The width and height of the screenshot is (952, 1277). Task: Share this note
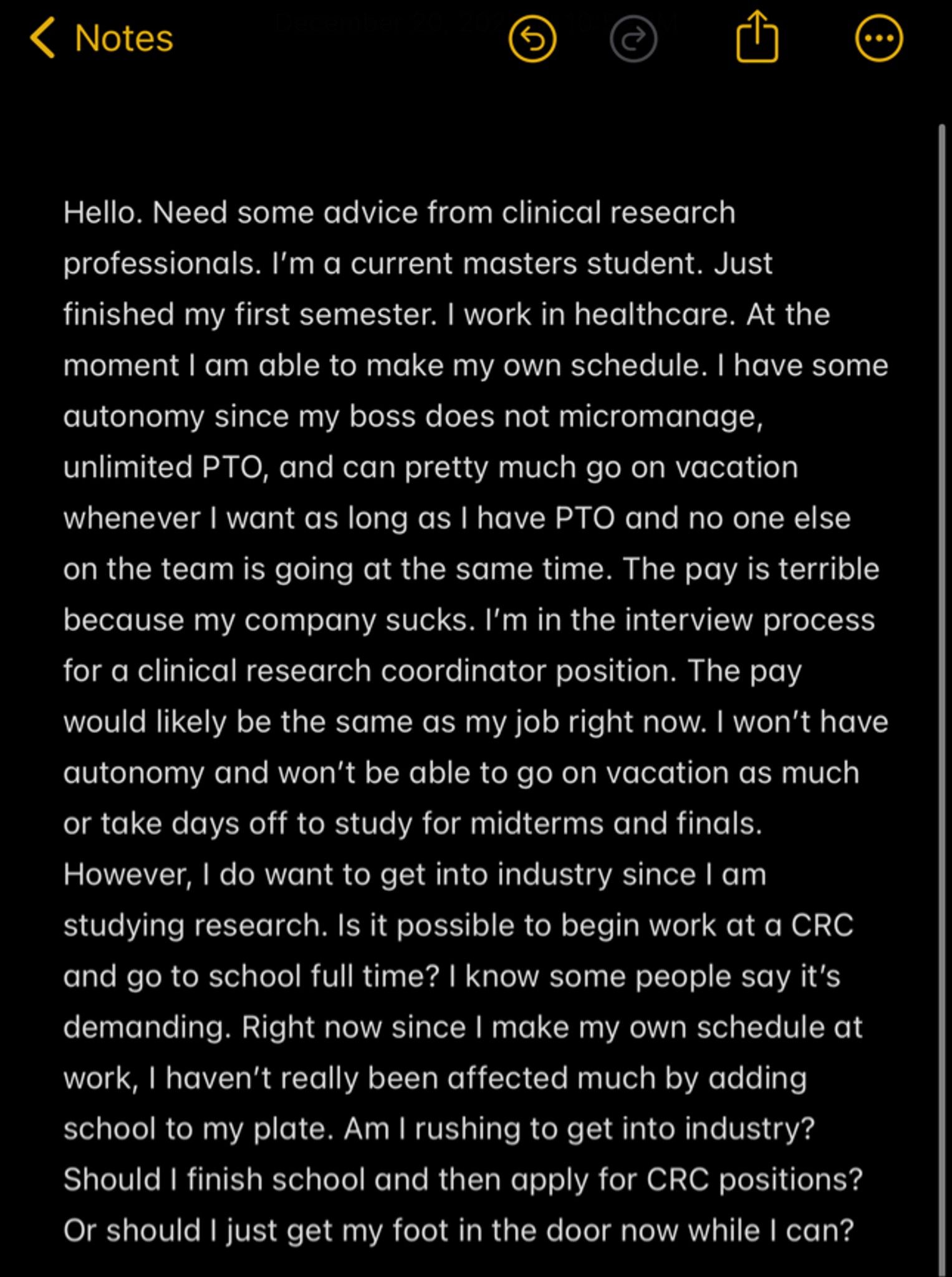[x=757, y=37]
